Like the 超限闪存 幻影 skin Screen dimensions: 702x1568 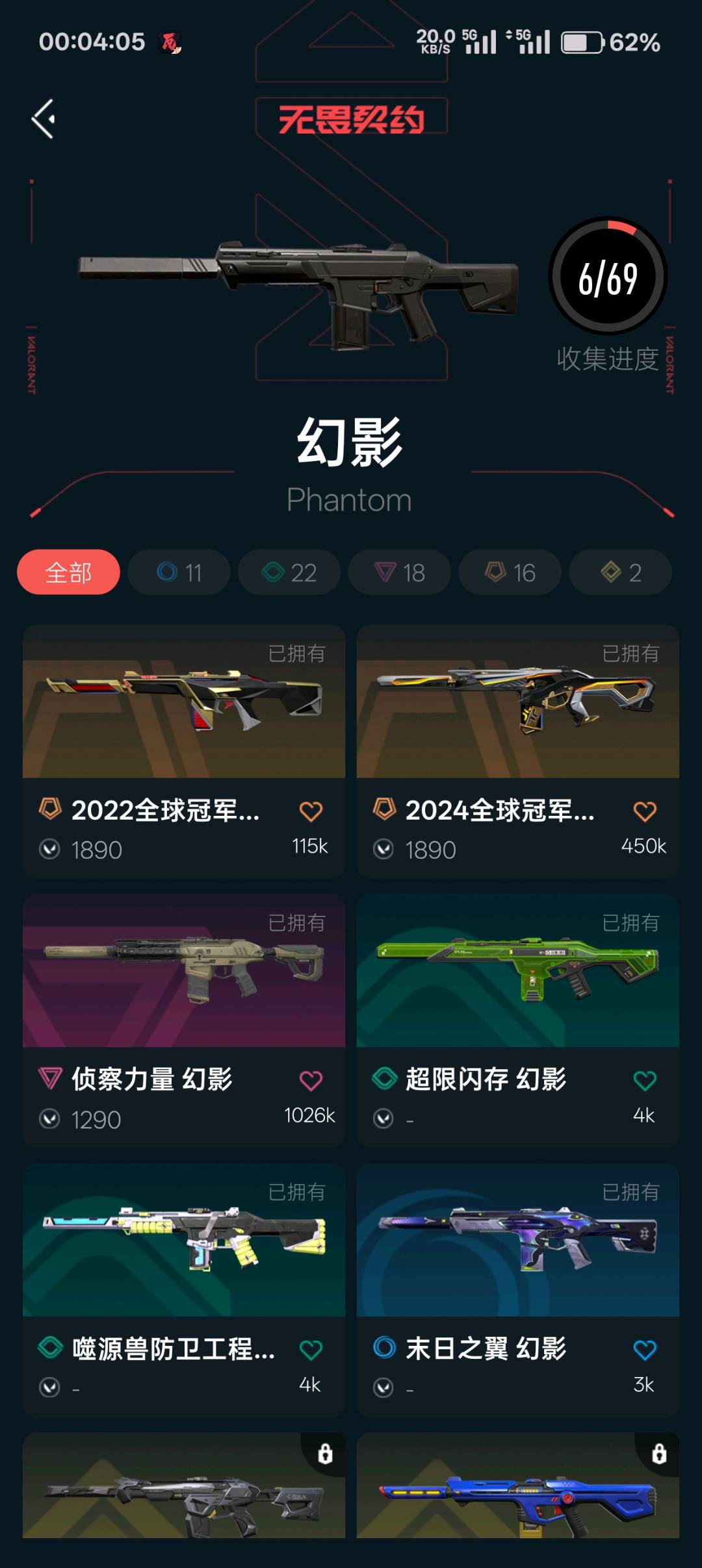pyautogui.click(x=645, y=1081)
